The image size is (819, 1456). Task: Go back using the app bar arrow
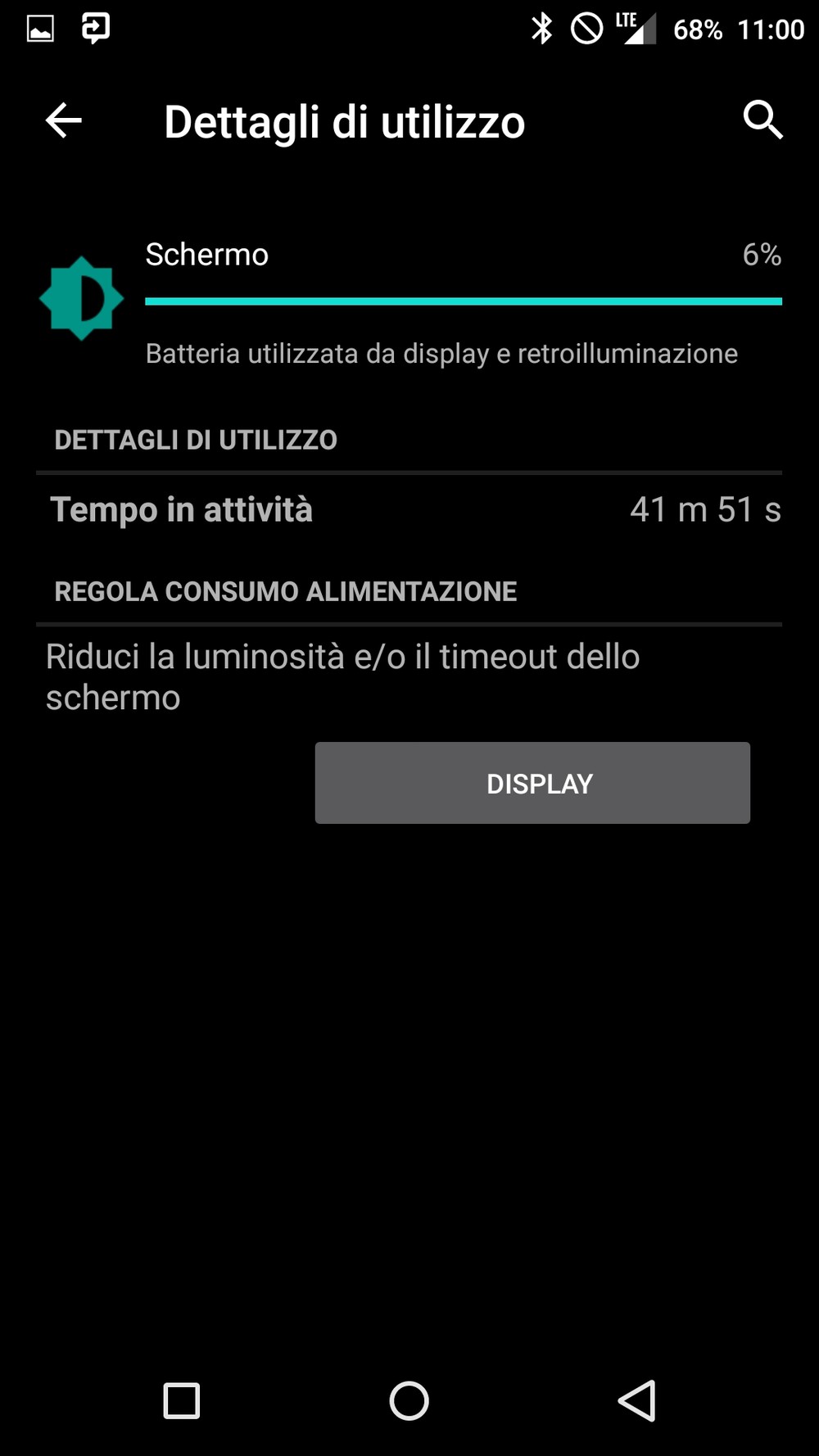click(63, 121)
